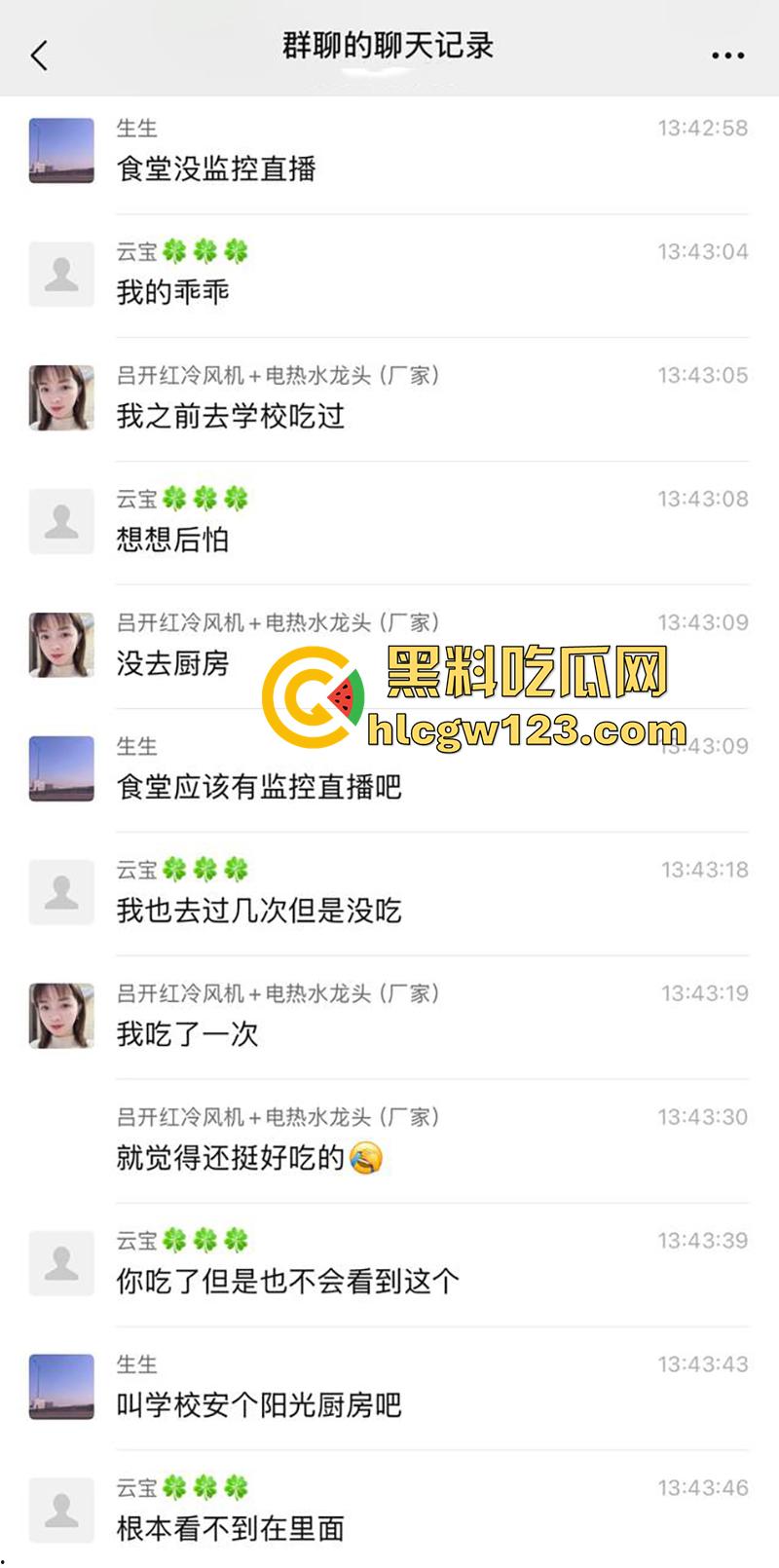Tap 生生's second avatar near 食堂应该有监控直播吧
Viewport: 779px width, 1568px height.
point(60,766)
